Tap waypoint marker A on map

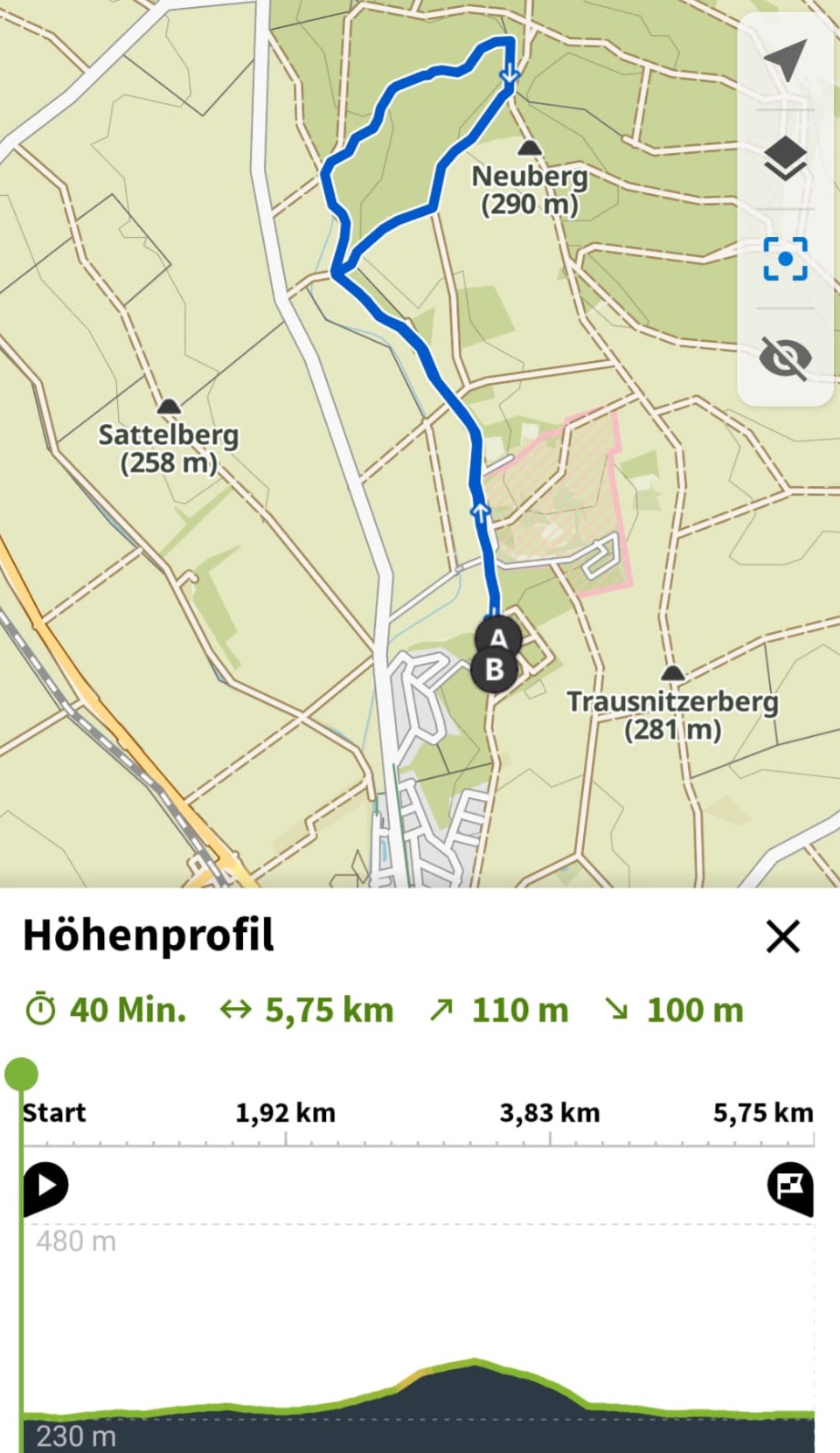tap(498, 637)
